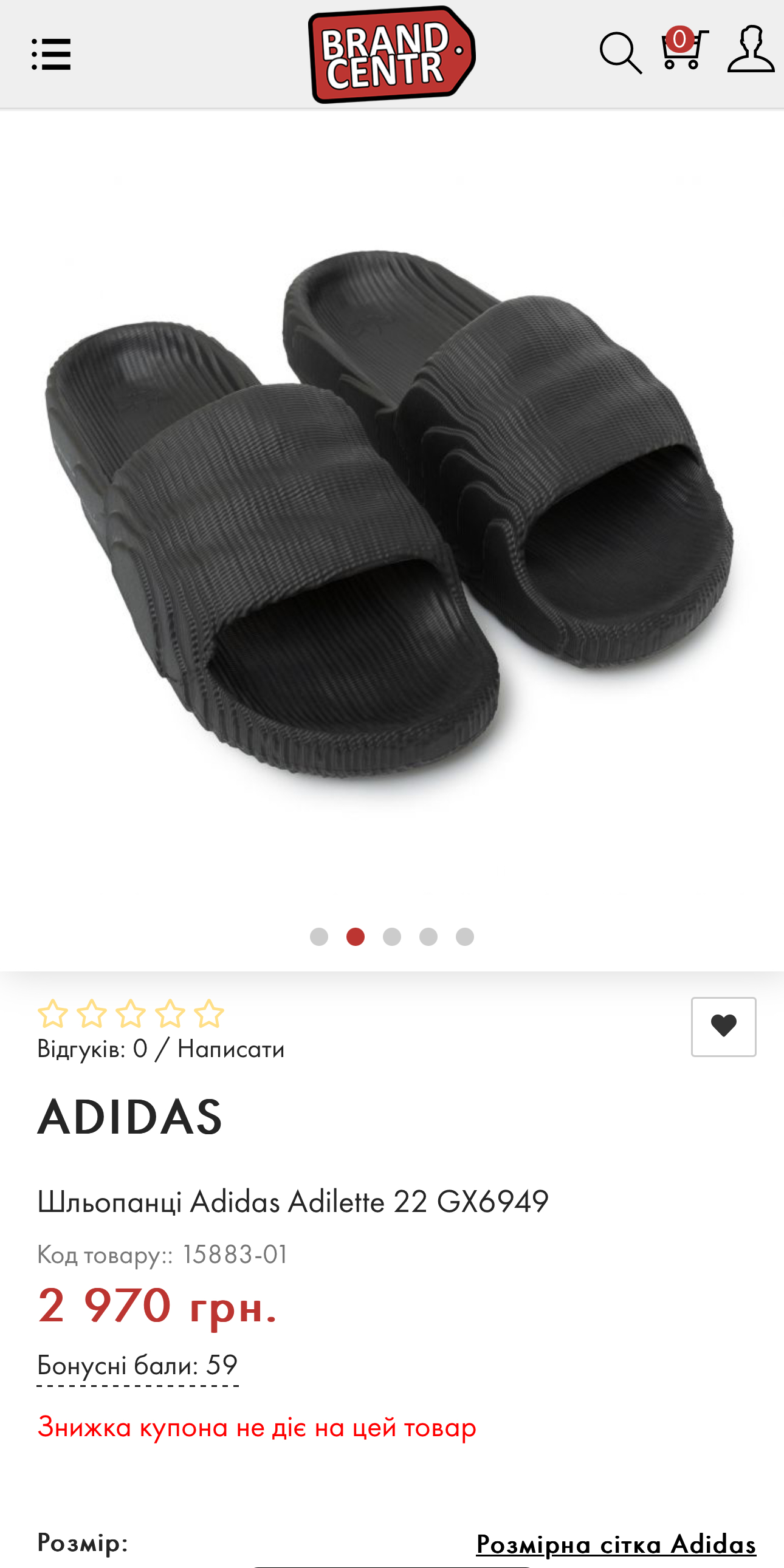Open the hamburger menu
The width and height of the screenshot is (784, 1568).
click(x=51, y=54)
